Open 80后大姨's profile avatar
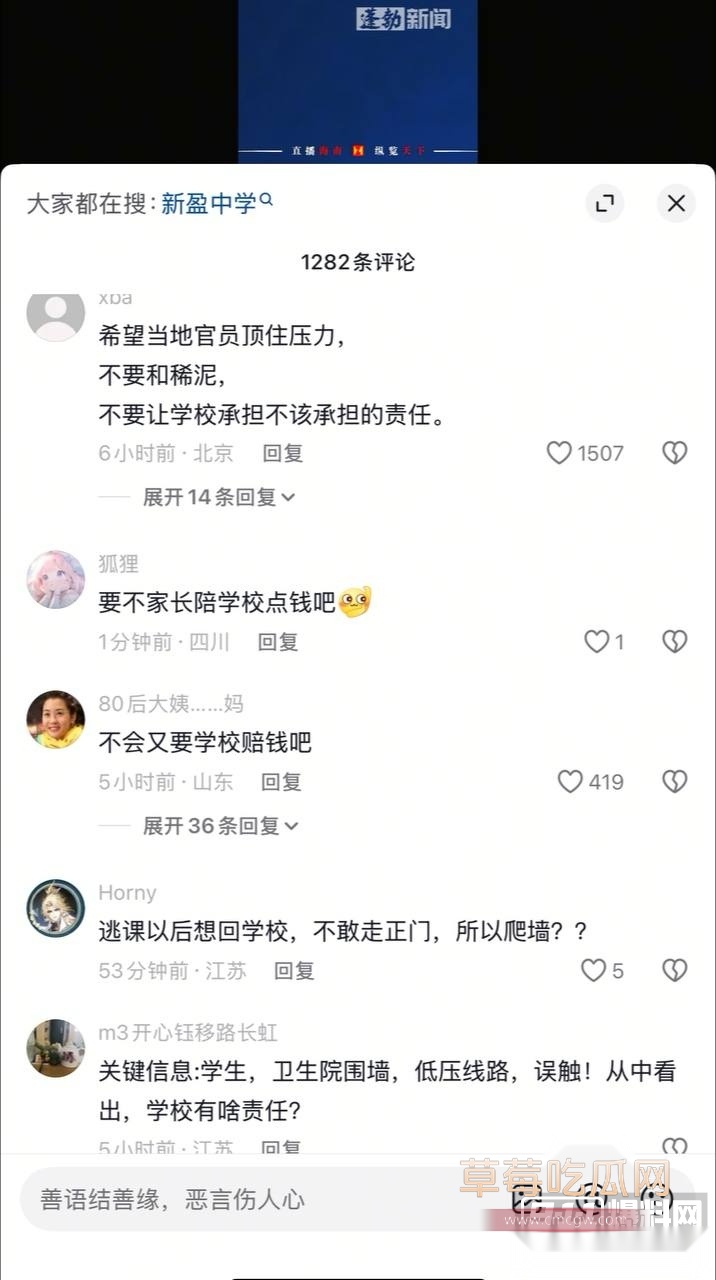Screen dimensions: 716x1280 point(55,719)
